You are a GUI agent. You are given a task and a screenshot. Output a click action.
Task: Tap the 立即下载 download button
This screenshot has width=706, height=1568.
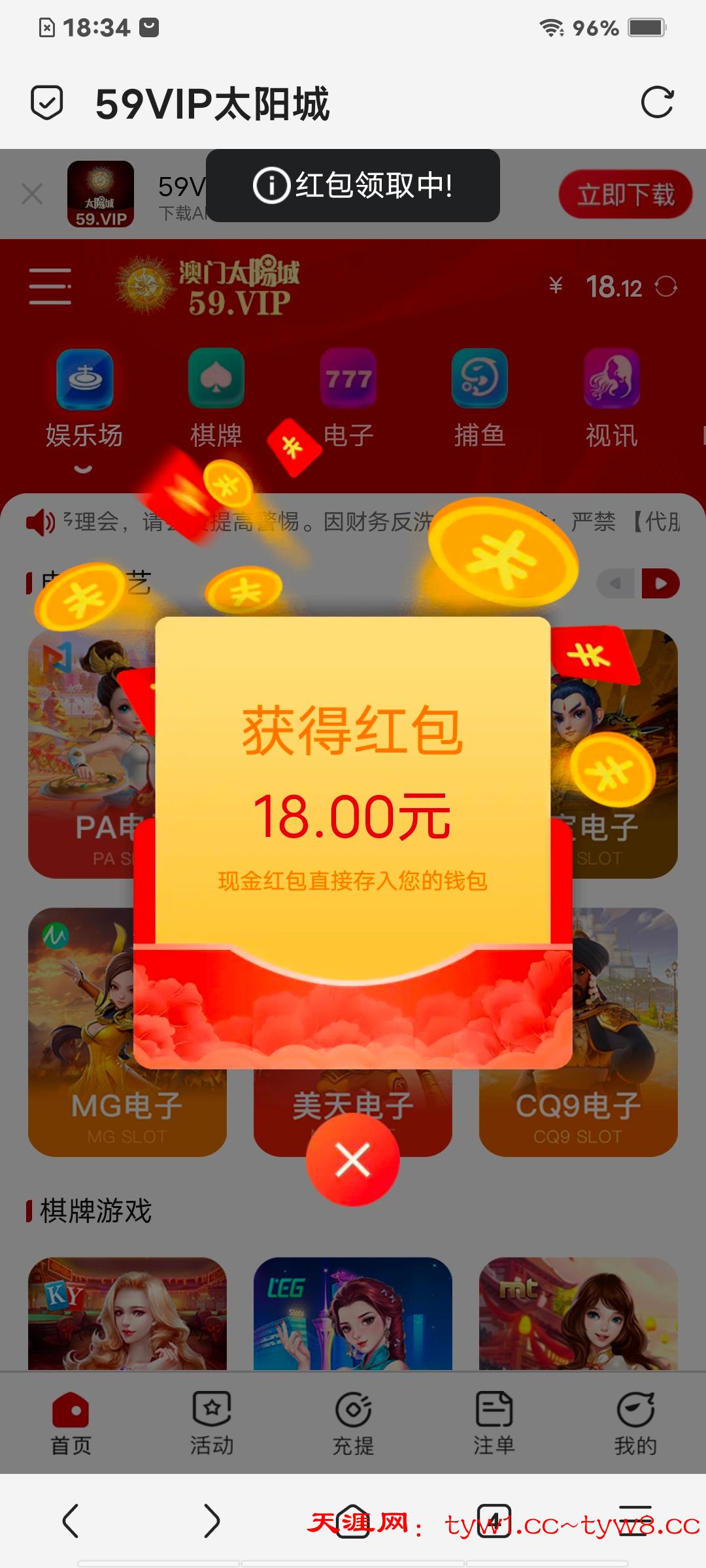(x=625, y=195)
